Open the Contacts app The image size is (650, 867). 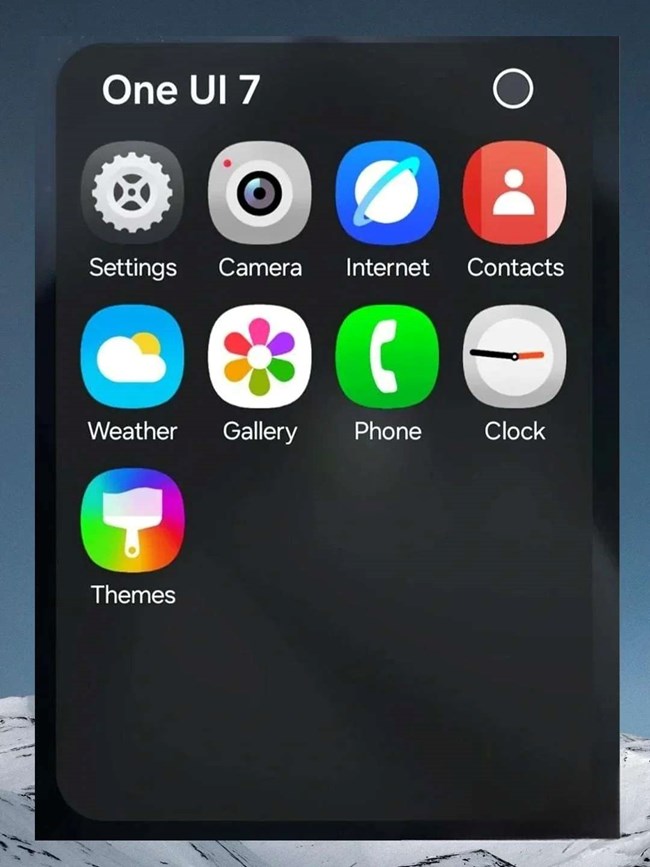coord(515,192)
